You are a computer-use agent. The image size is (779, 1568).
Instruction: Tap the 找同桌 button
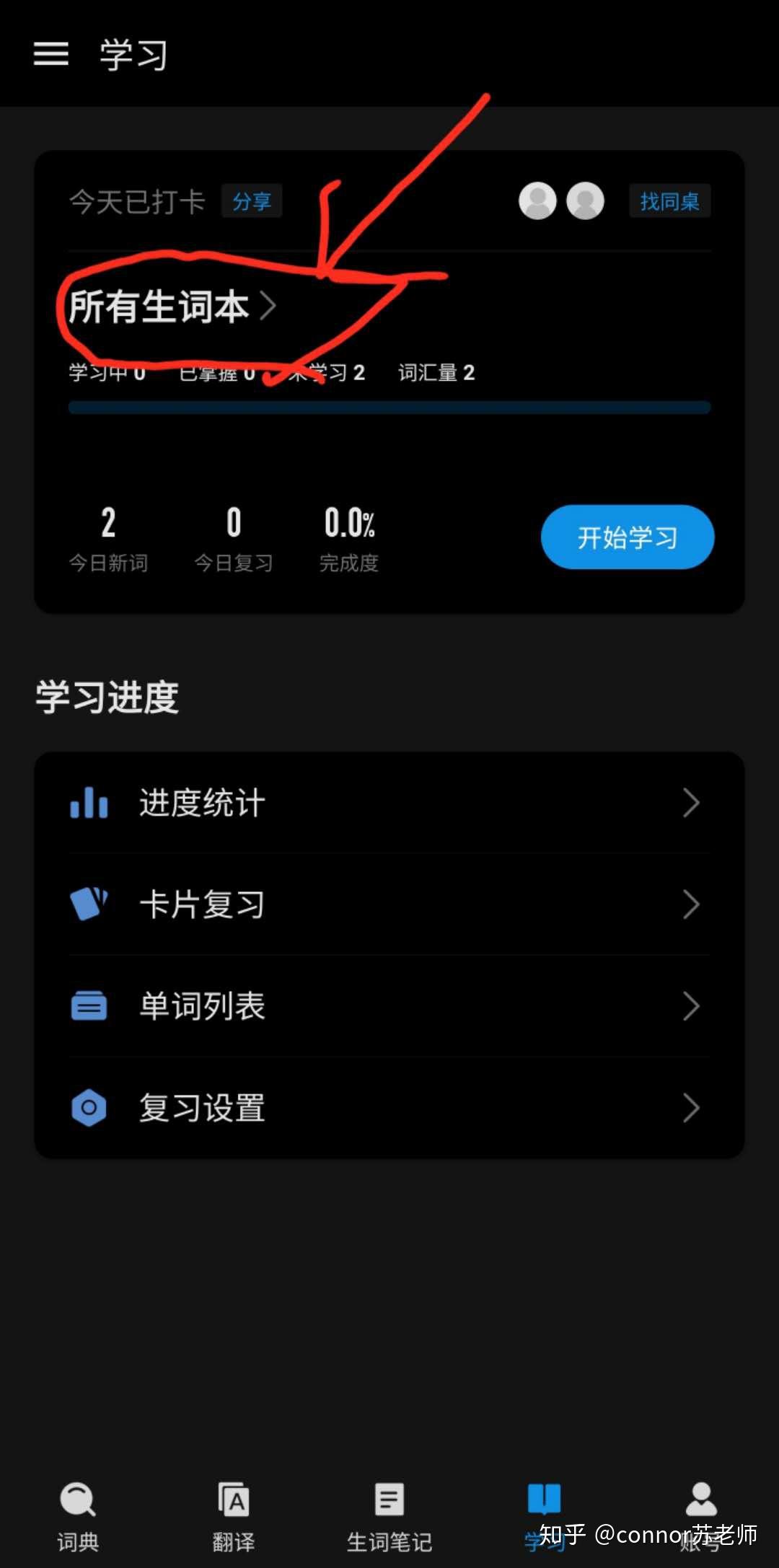pos(669,201)
